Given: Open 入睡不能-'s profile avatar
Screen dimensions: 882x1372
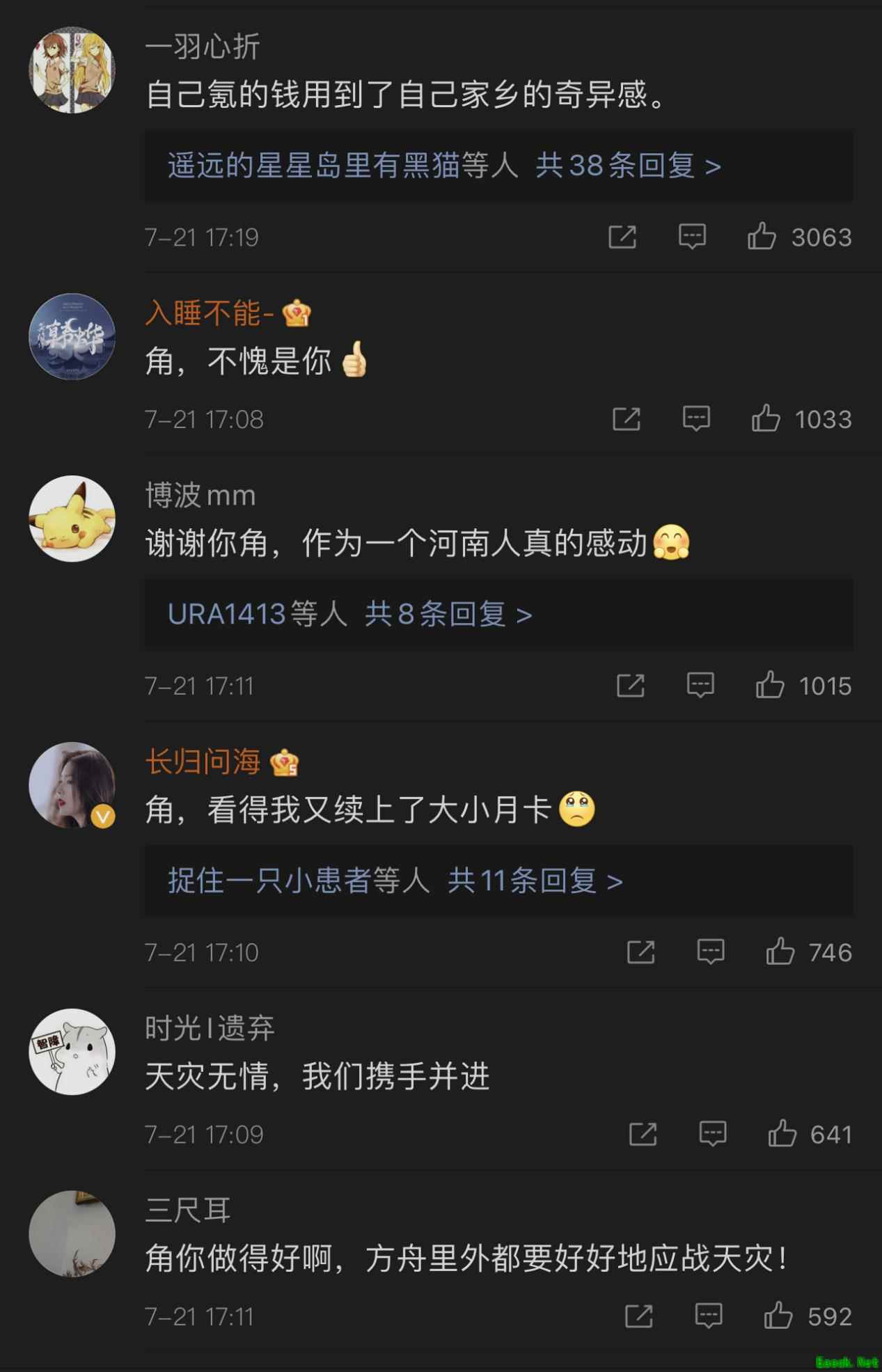Looking at the screenshot, I should tap(72, 337).
